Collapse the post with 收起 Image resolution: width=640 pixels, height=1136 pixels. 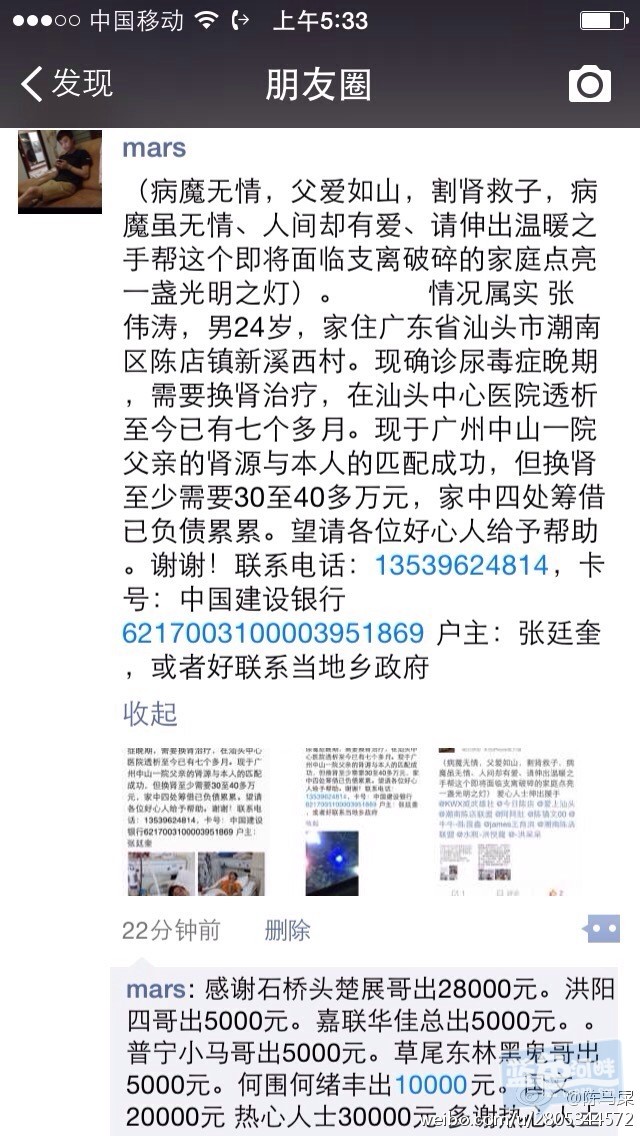pyautogui.click(x=150, y=714)
